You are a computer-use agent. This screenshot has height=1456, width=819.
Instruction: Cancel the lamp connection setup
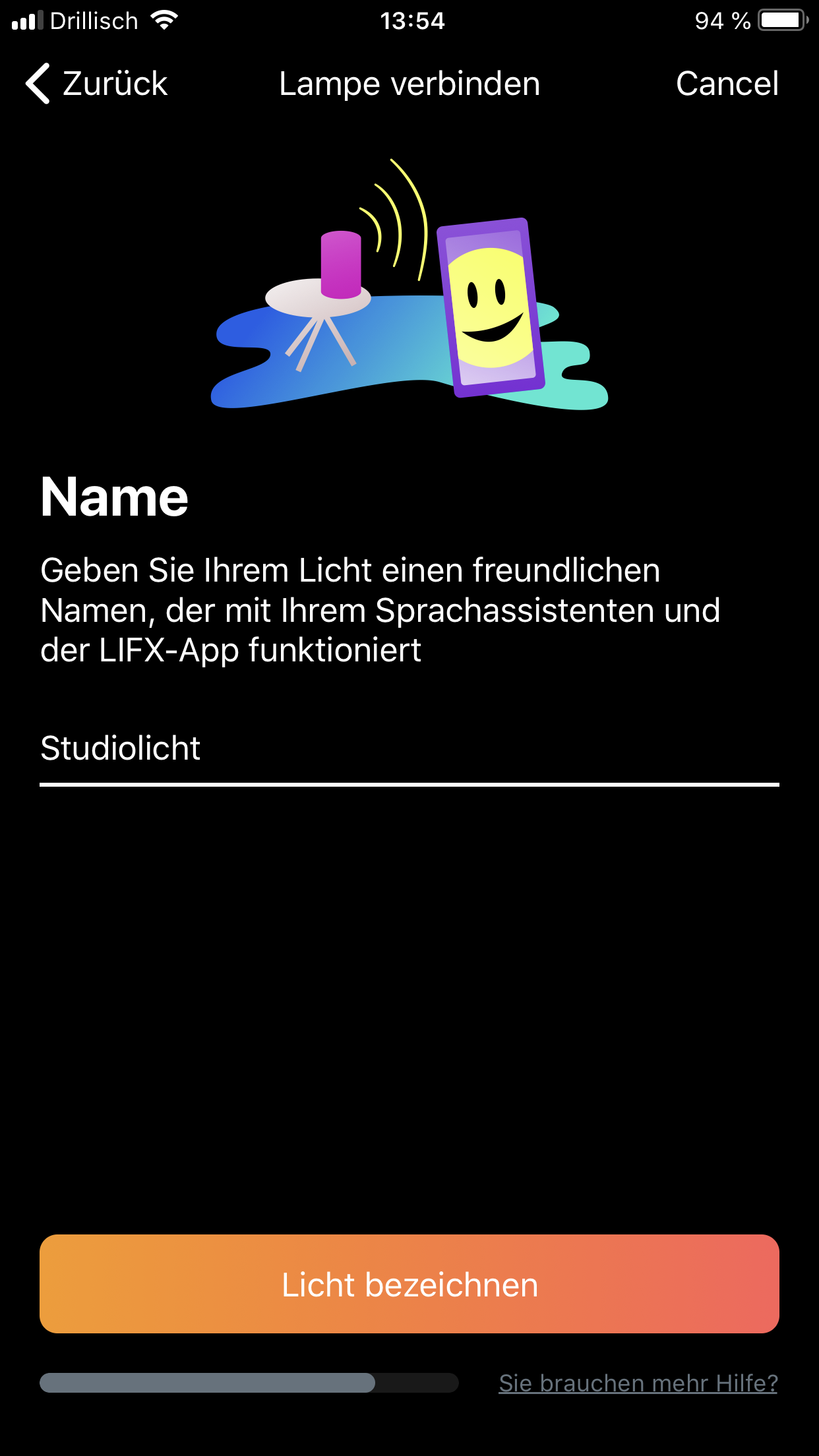pos(727,84)
